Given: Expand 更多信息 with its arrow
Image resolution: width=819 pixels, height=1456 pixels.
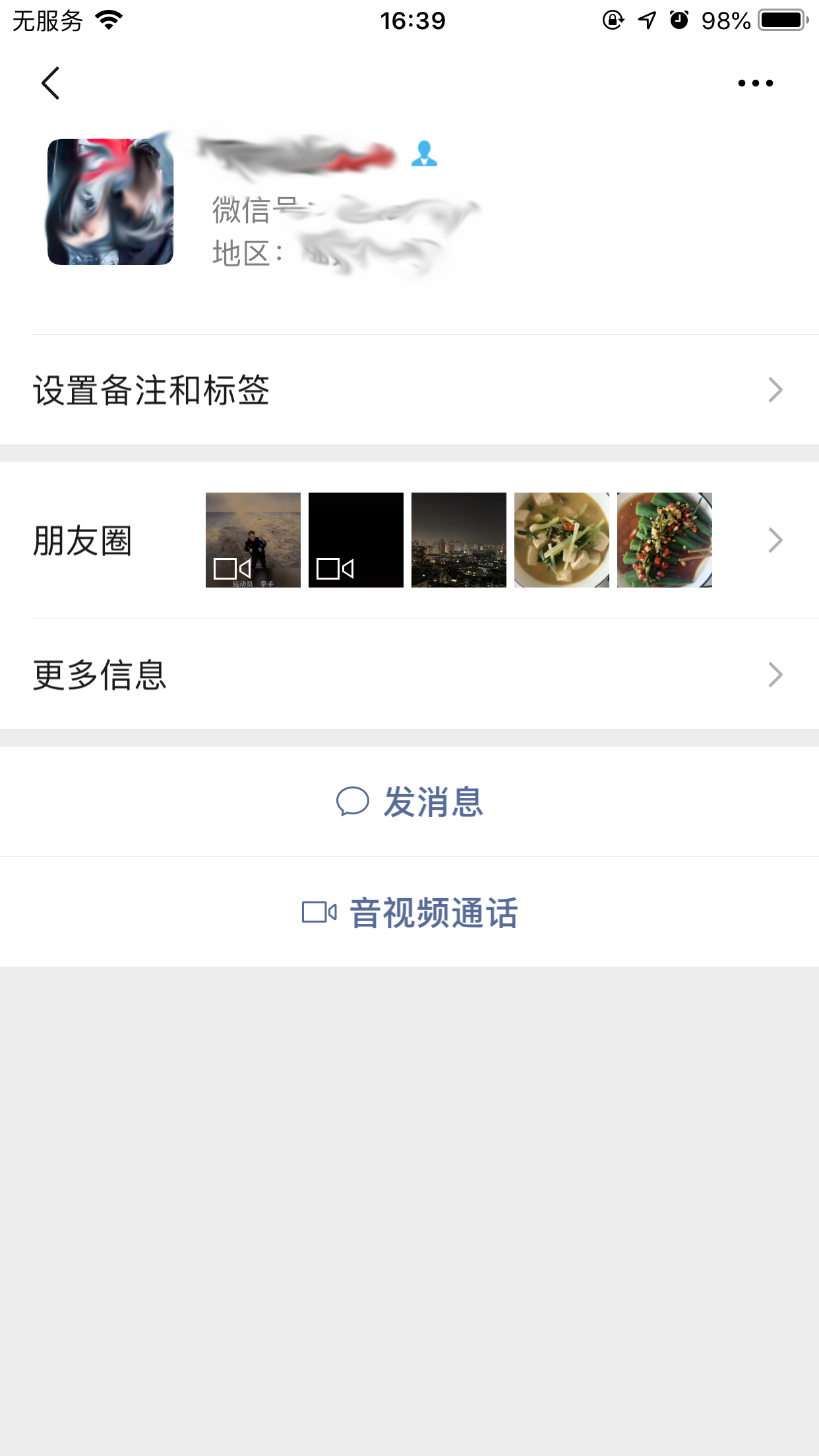Looking at the screenshot, I should [x=775, y=674].
